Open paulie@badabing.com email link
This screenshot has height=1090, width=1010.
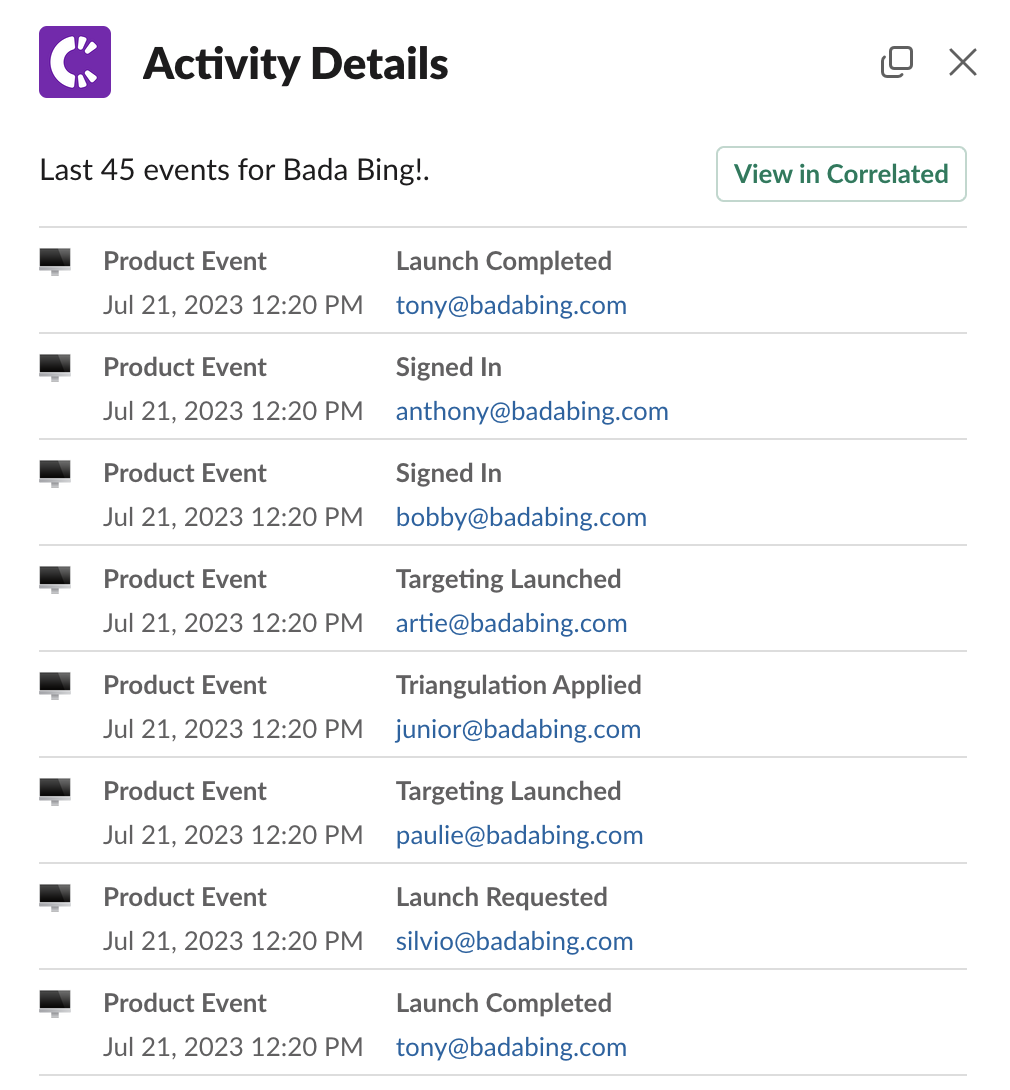tap(519, 835)
